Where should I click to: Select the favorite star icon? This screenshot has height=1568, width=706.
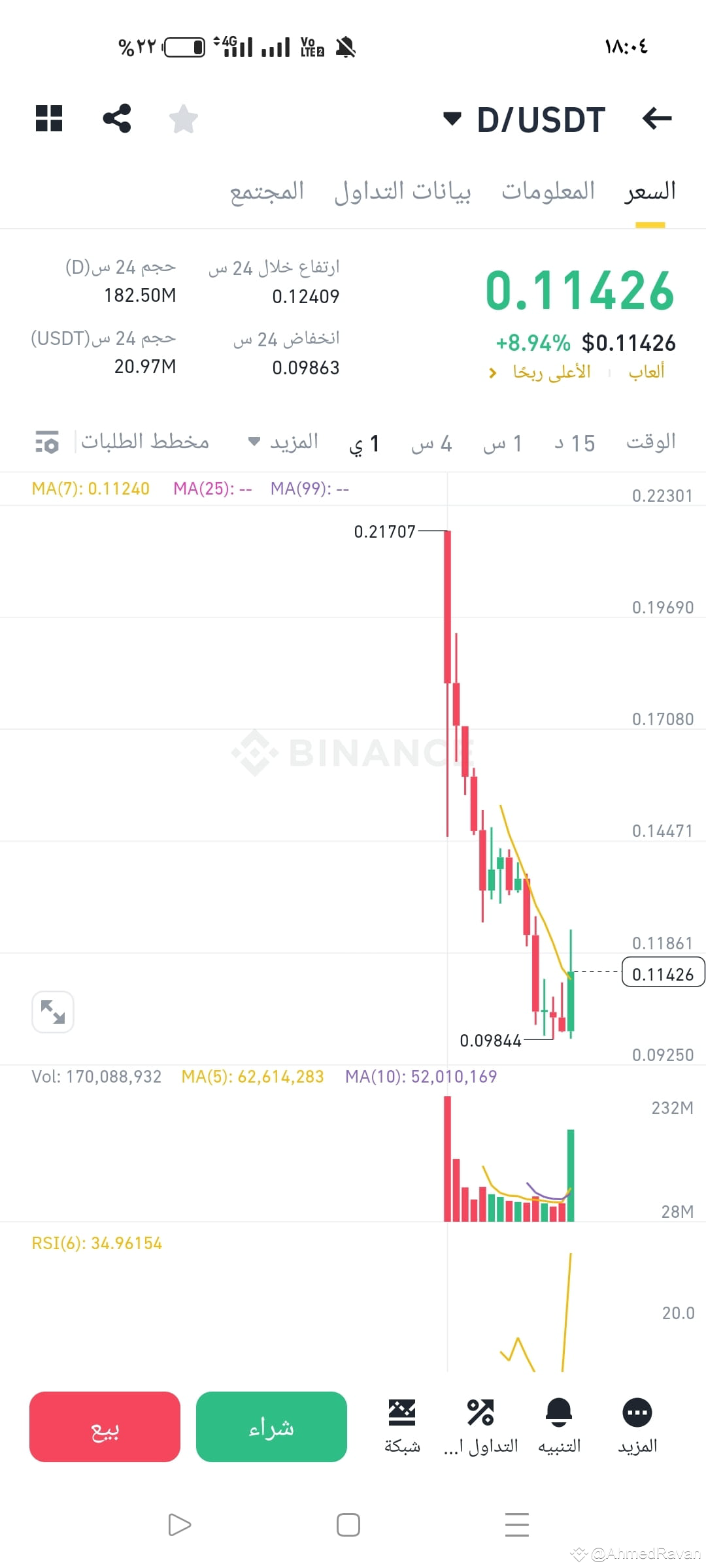pos(183,118)
